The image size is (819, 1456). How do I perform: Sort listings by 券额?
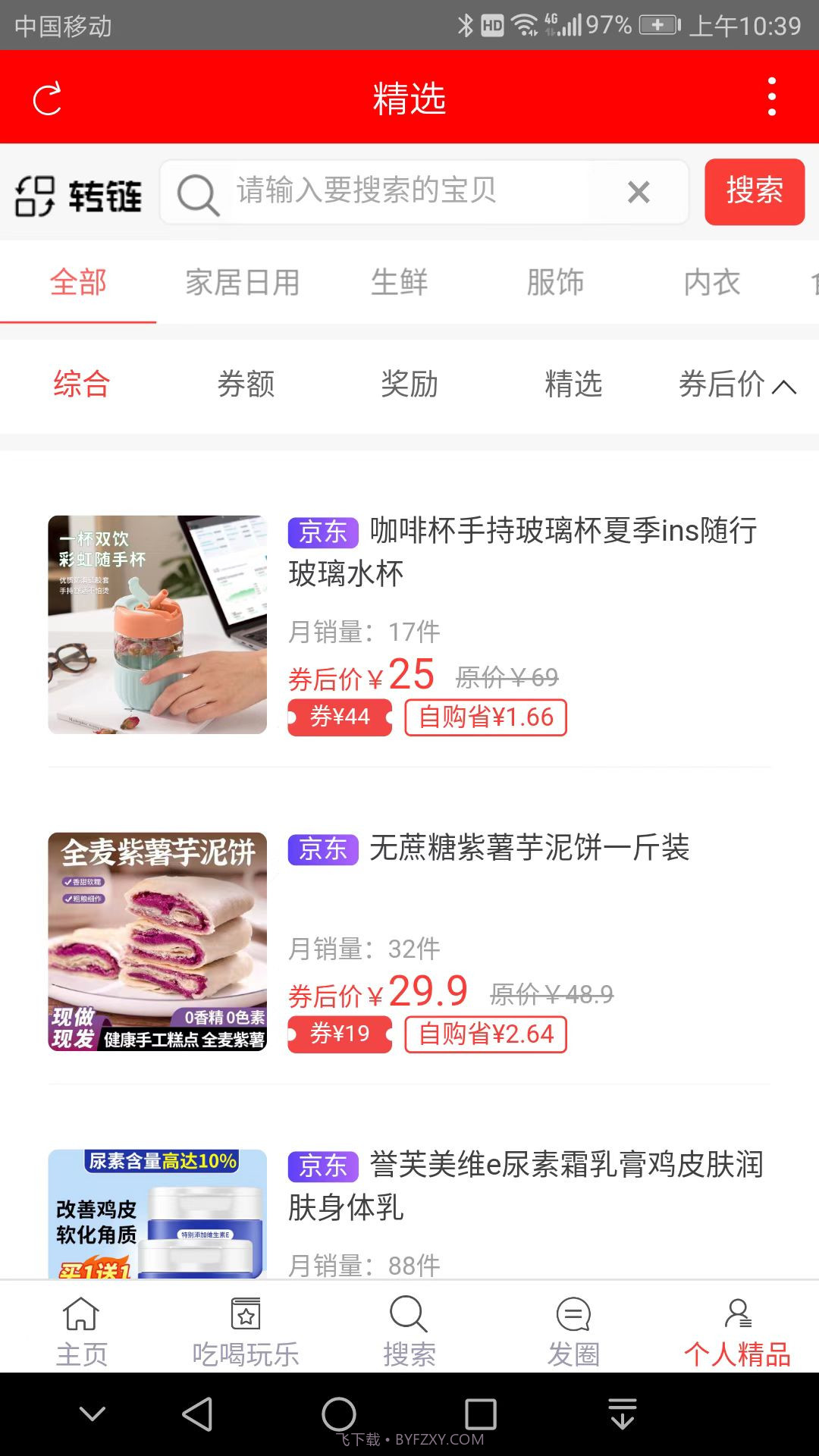[246, 385]
